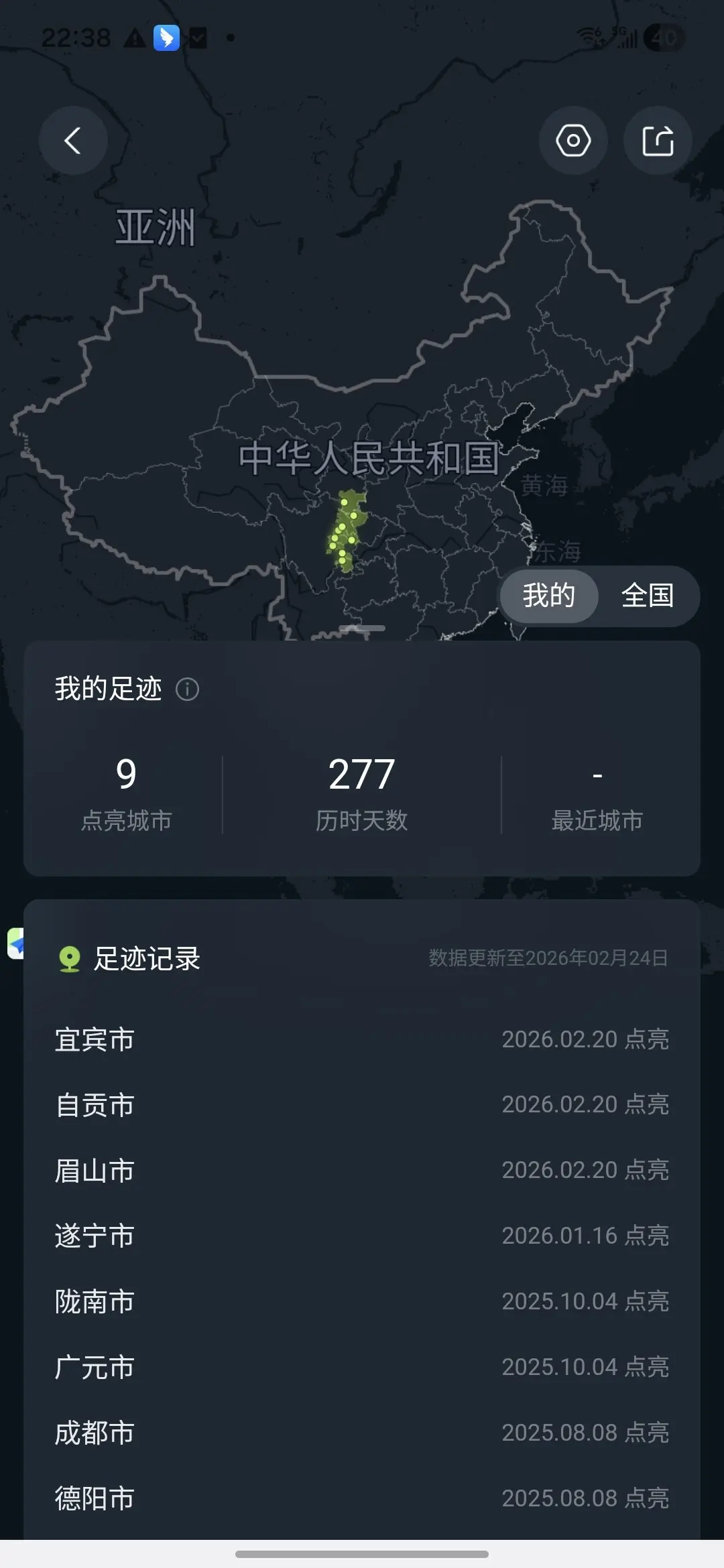This screenshot has width=724, height=1568.
Task: Switch to the 全国 view
Action: [x=648, y=596]
